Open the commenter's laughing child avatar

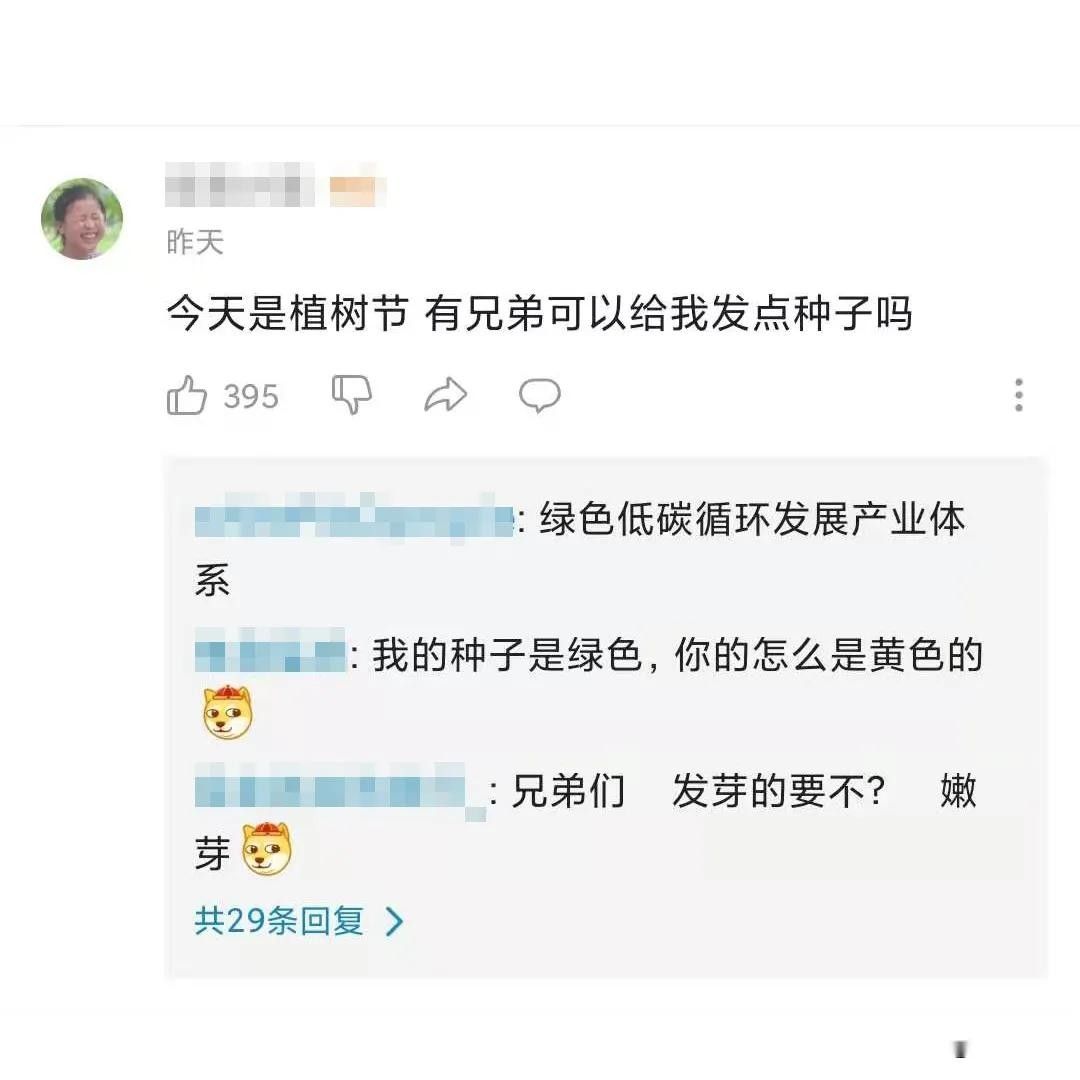[82, 219]
